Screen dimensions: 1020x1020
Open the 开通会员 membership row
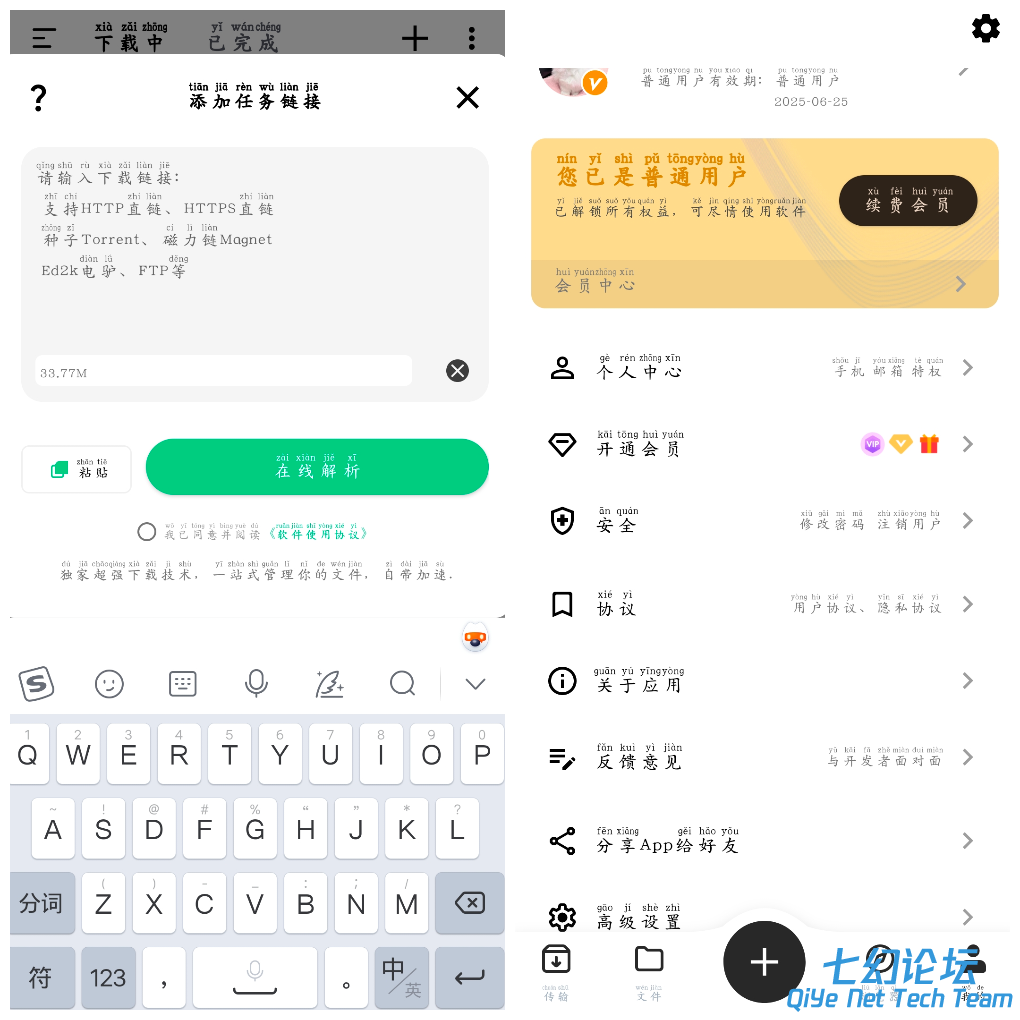point(764,444)
